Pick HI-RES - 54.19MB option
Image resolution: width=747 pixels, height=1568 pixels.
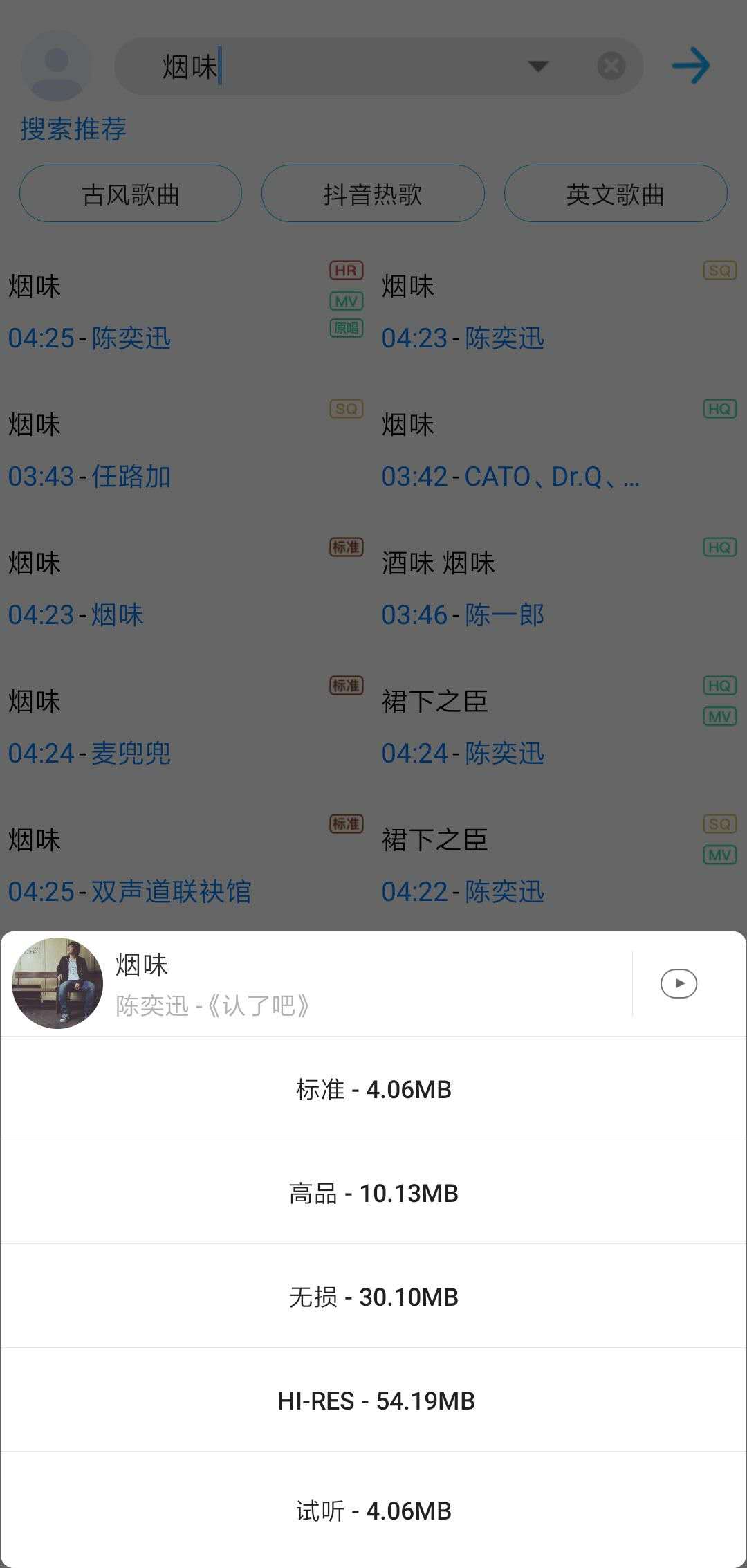click(373, 1401)
